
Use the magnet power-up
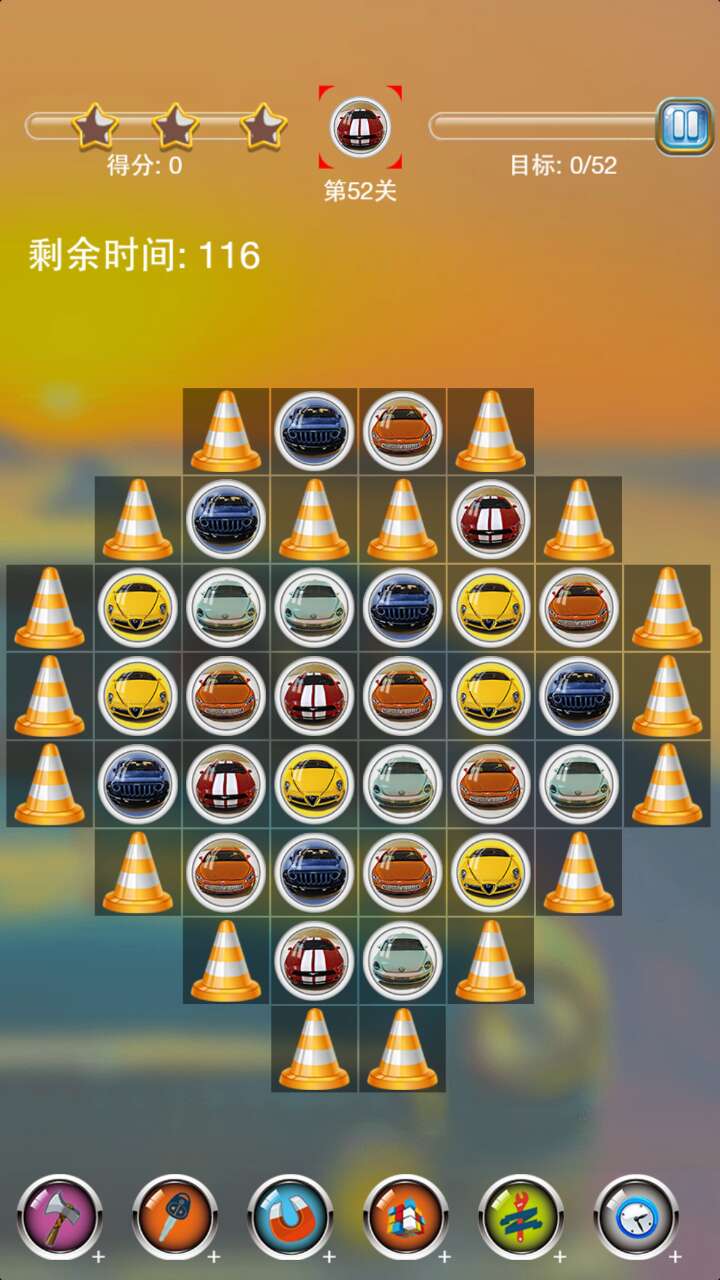(x=290, y=1216)
